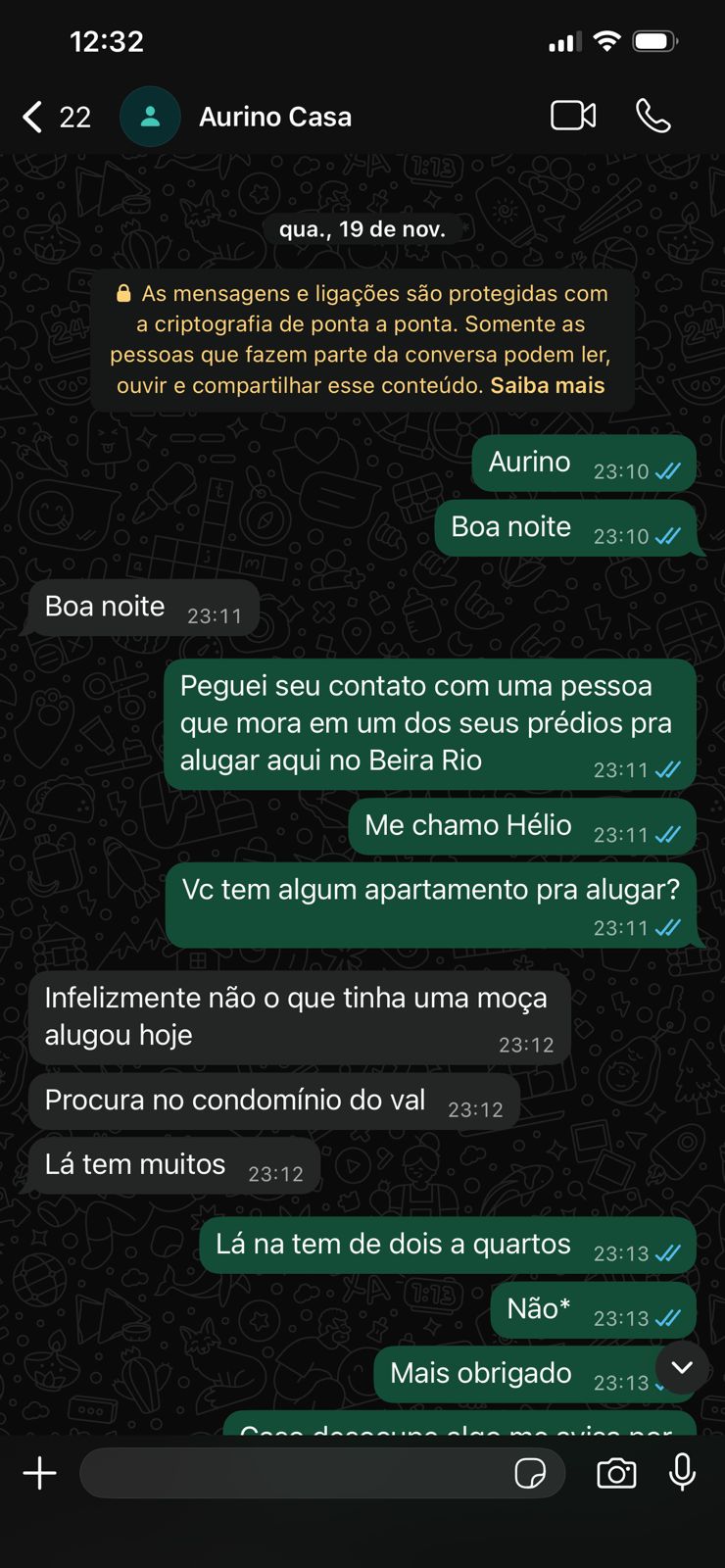Open the attachment plus menu
The width and height of the screenshot is (725, 1568).
click(x=40, y=1473)
